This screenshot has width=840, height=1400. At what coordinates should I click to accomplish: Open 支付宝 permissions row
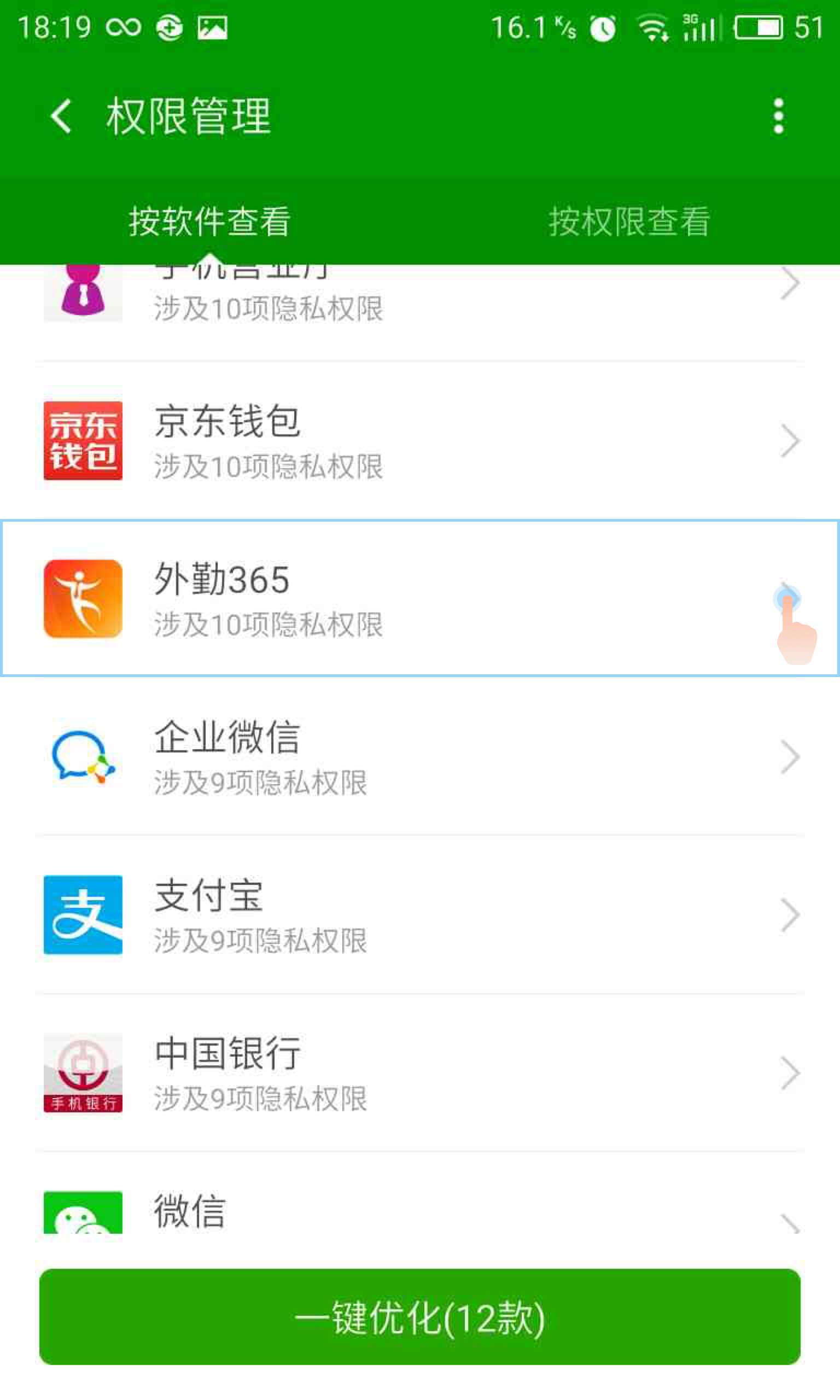pyautogui.click(x=419, y=914)
